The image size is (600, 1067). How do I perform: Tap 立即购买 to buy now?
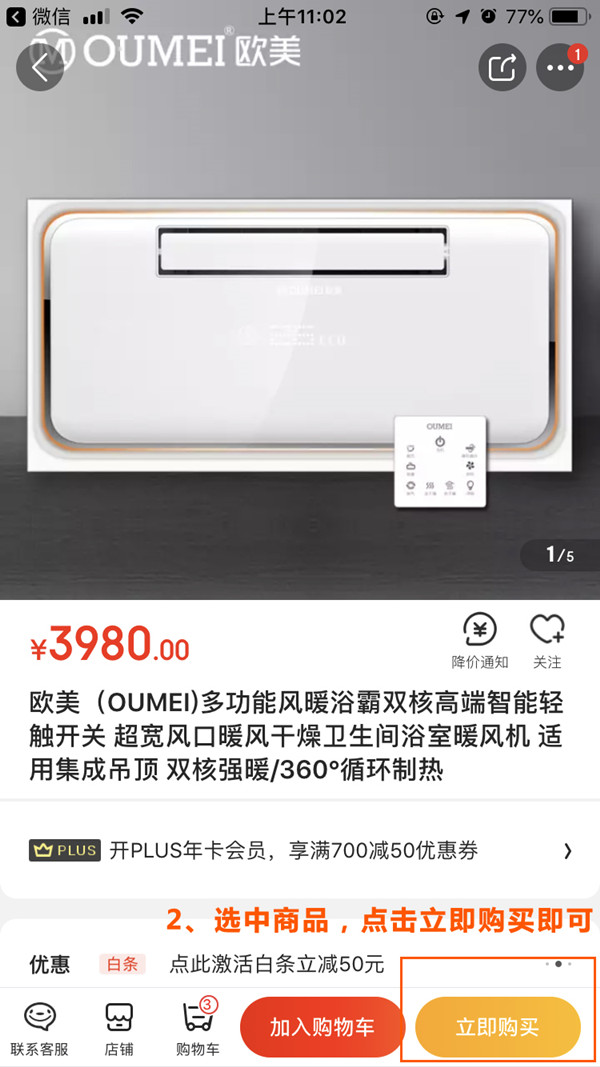497,1027
